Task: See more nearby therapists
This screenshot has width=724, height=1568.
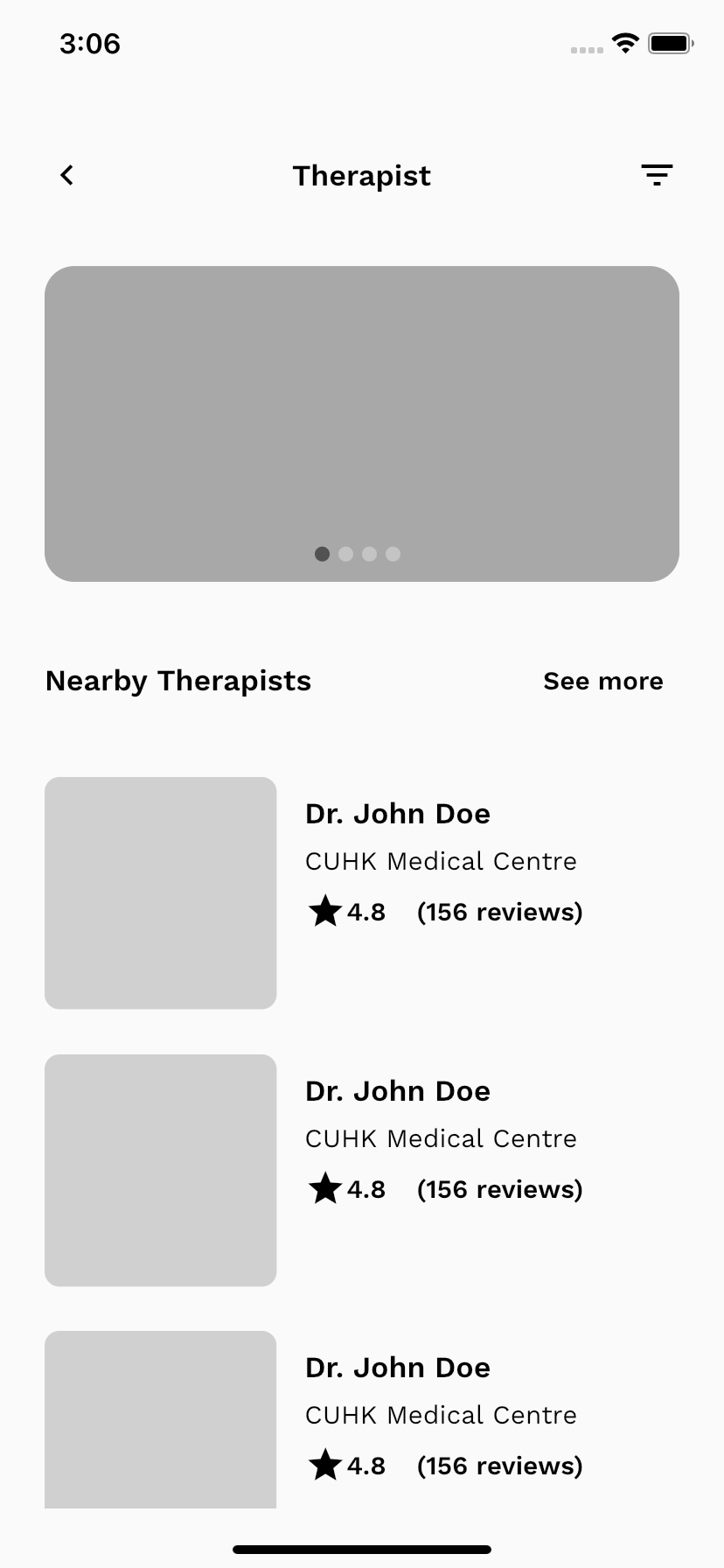Action: [602, 681]
